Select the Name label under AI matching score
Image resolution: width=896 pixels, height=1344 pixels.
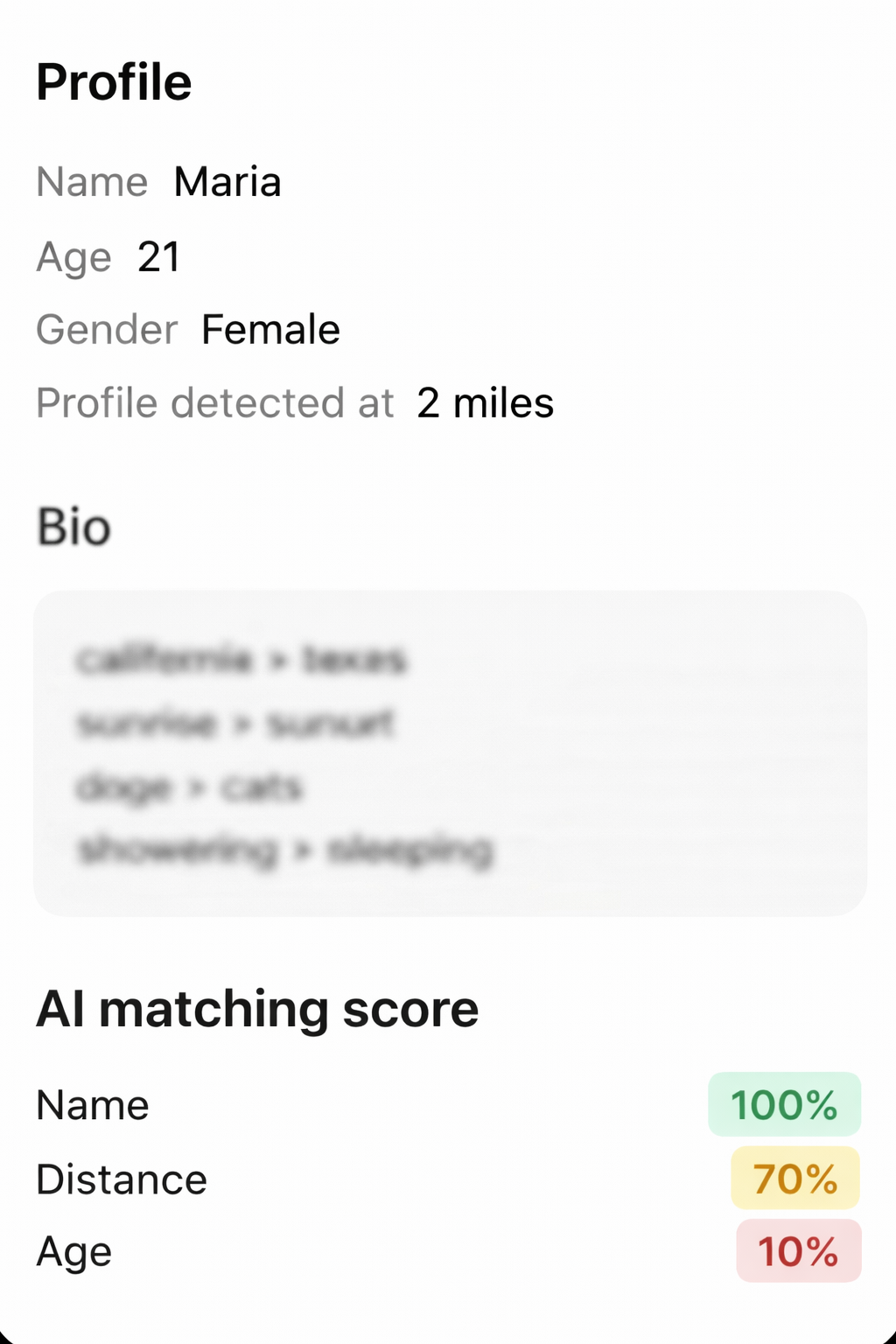click(92, 1105)
